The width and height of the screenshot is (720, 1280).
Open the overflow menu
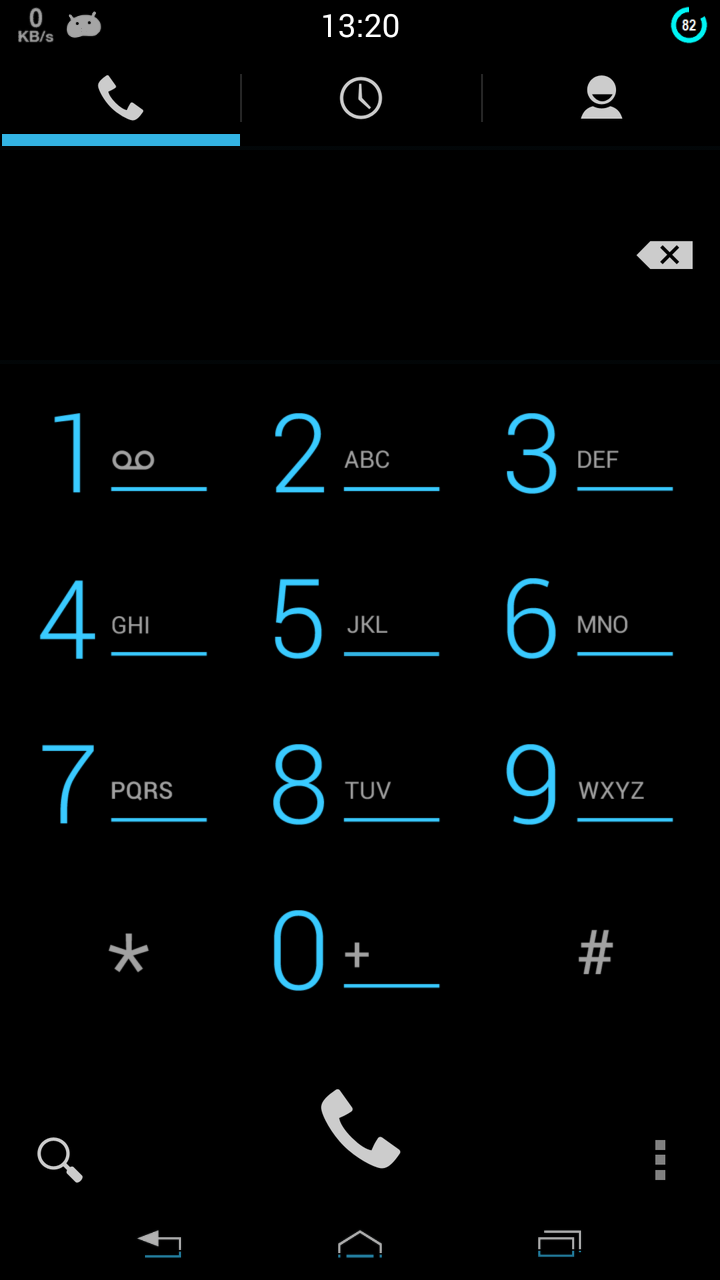tap(659, 1159)
